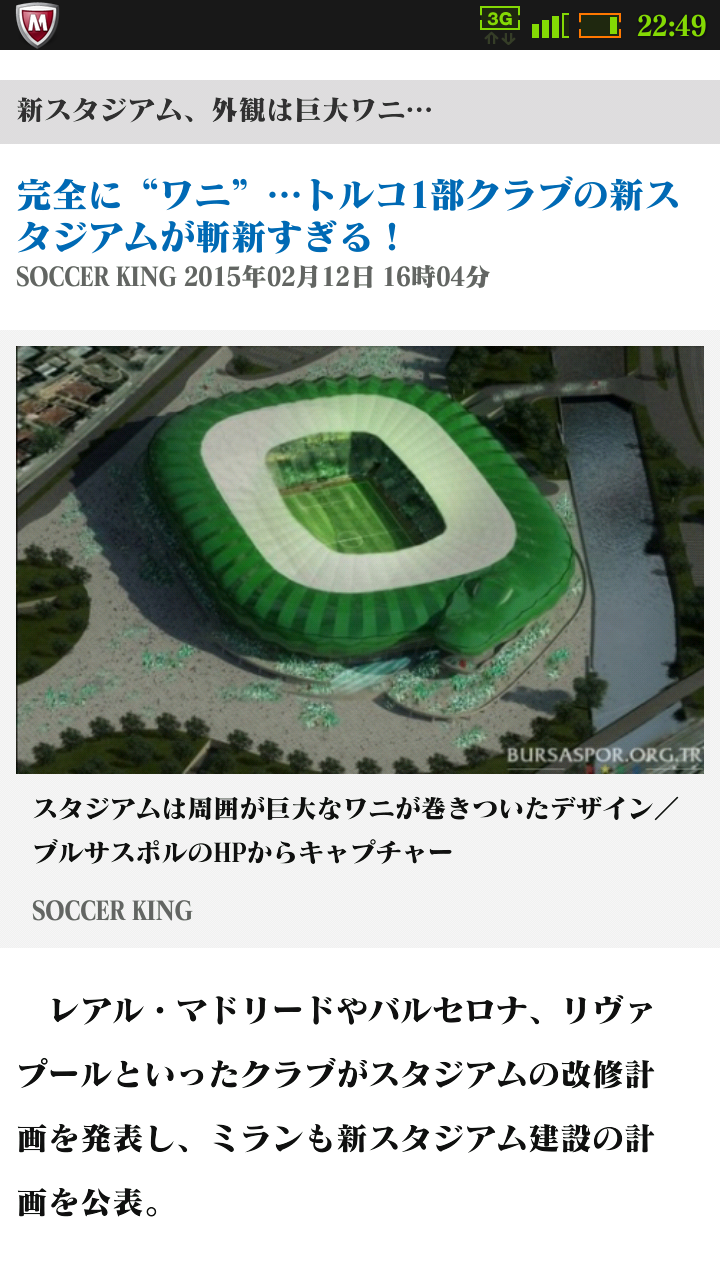Open the blue "完全に“ワニ”" article headline link
The width and height of the screenshot is (720, 1280).
[x=348, y=215]
